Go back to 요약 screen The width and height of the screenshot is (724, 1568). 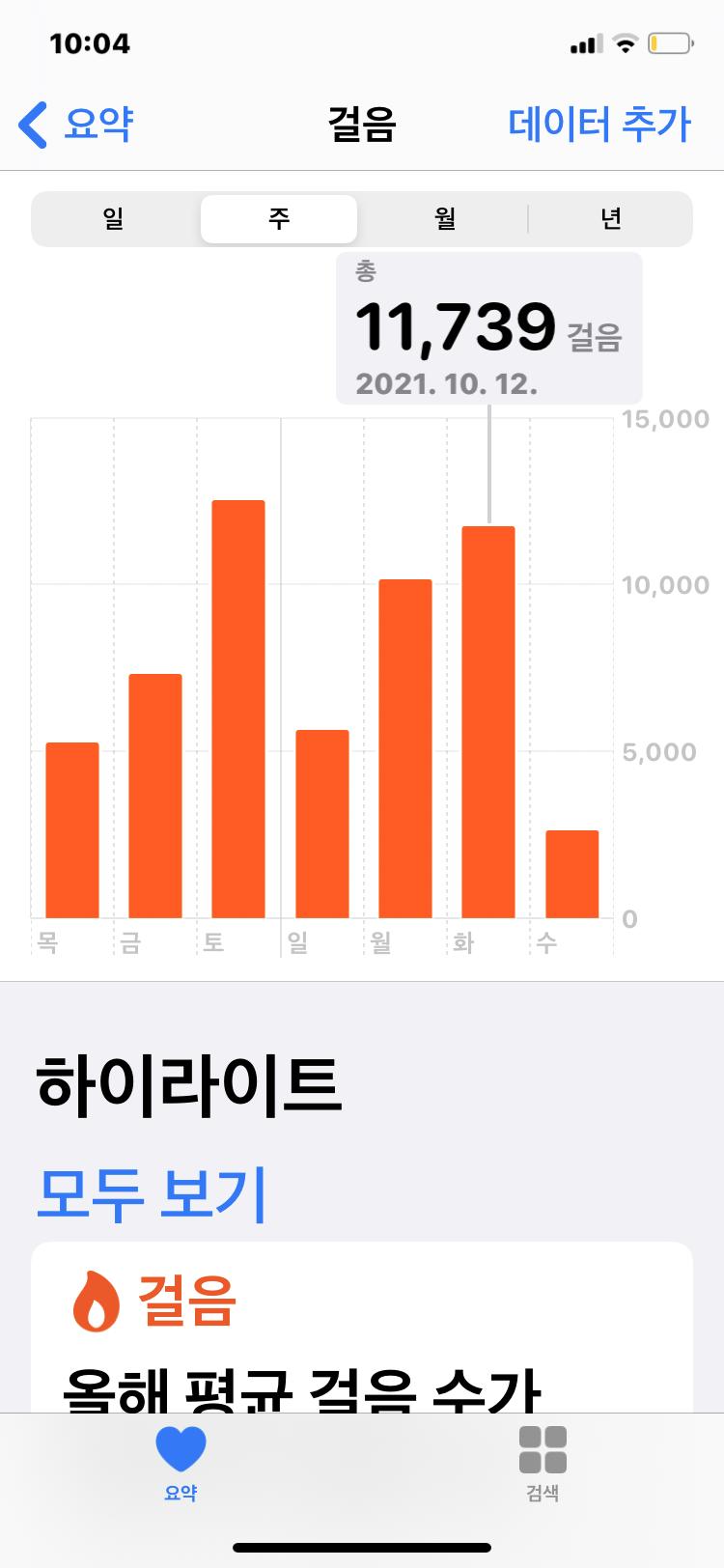76,125
